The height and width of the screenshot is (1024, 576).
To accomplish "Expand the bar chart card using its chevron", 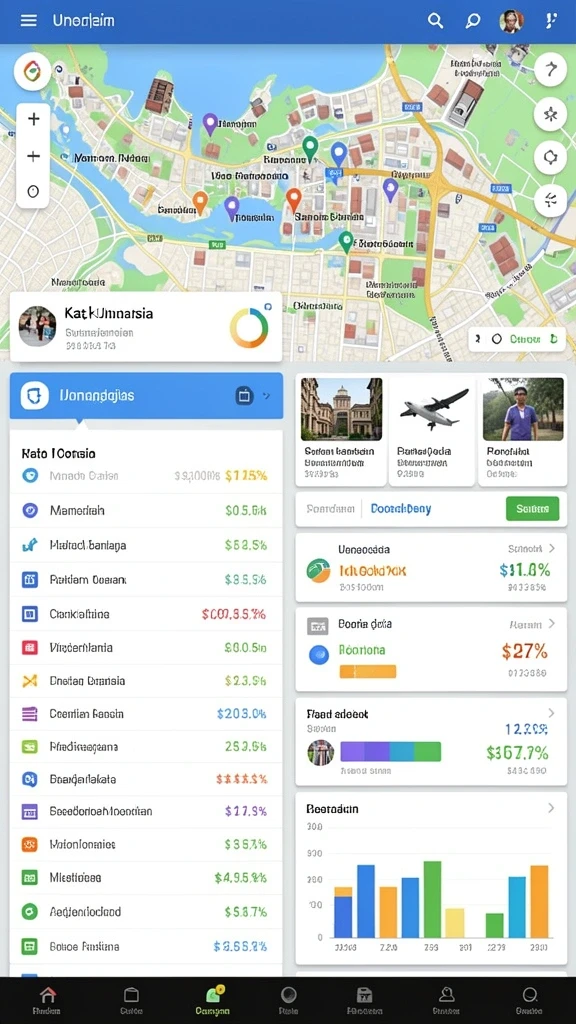I will (551, 808).
